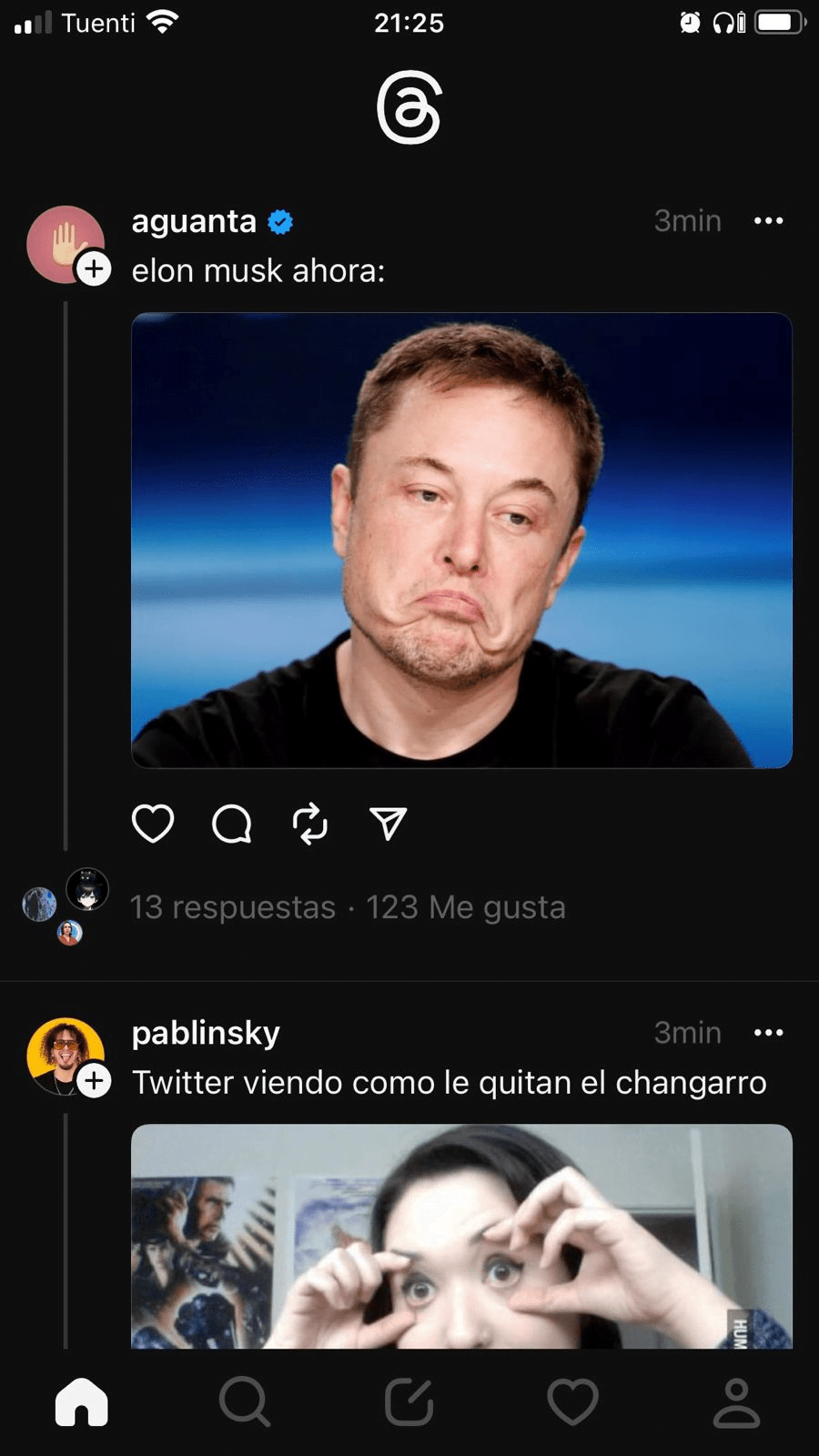Screen dimensions: 819x1456
Task: Go to your profile from the bottom bar
Action: (x=737, y=1401)
